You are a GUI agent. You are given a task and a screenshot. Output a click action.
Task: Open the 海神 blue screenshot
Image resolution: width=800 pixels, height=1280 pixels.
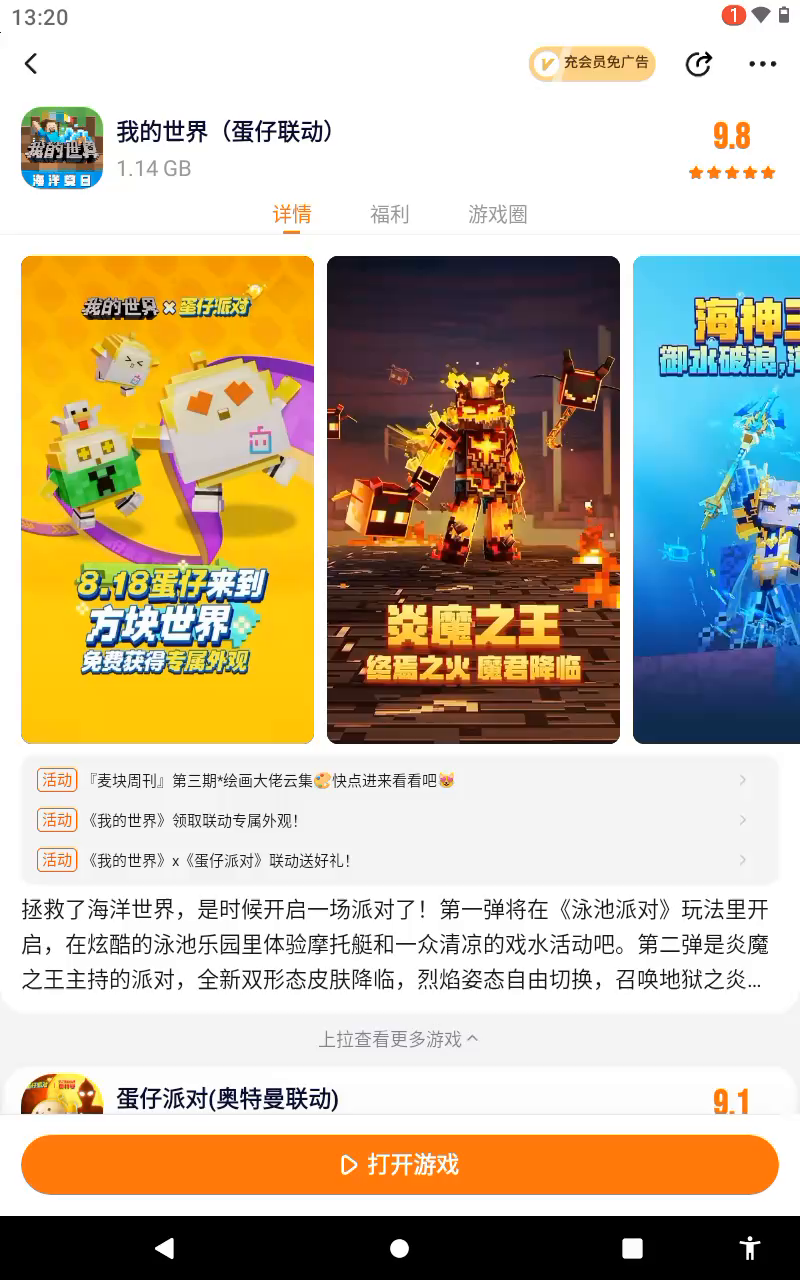click(716, 499)
